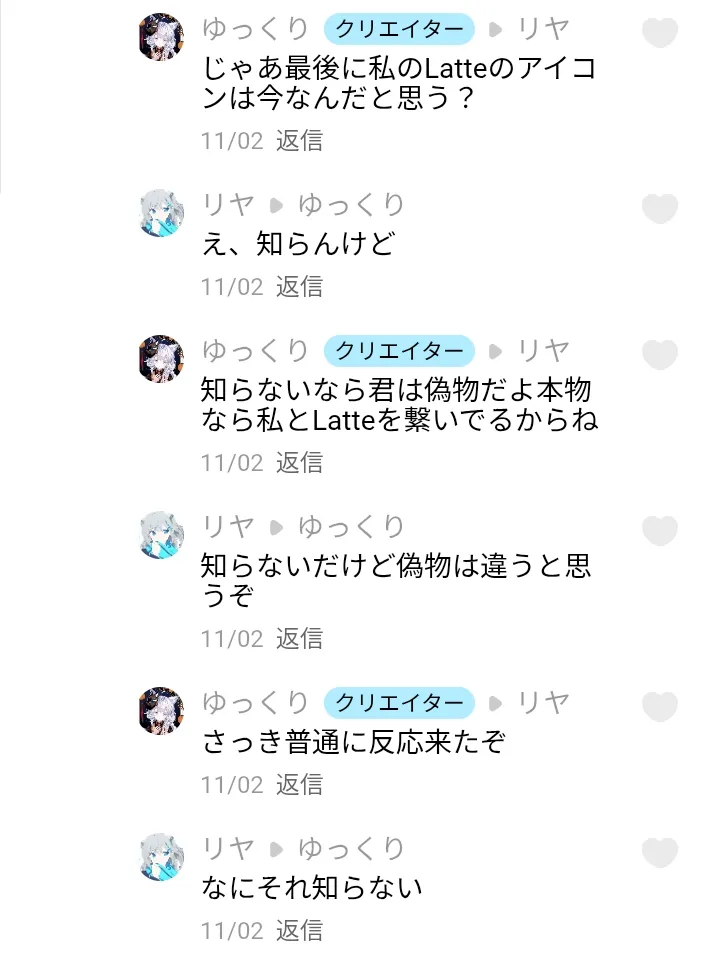Open ゆっくり's avatar beside the "じゃあ最後に" comment
Viewport: 720px width, 958px height.
tap(161, 37)
